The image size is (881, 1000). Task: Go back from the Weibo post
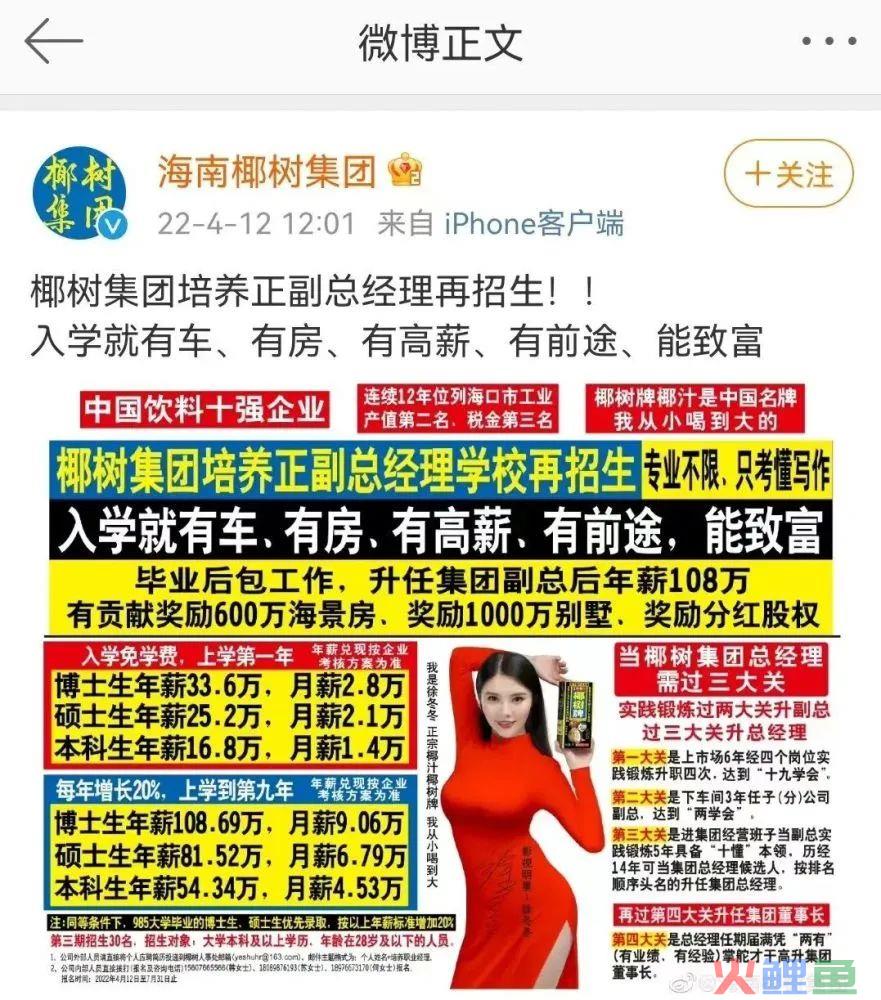point(53,43)
